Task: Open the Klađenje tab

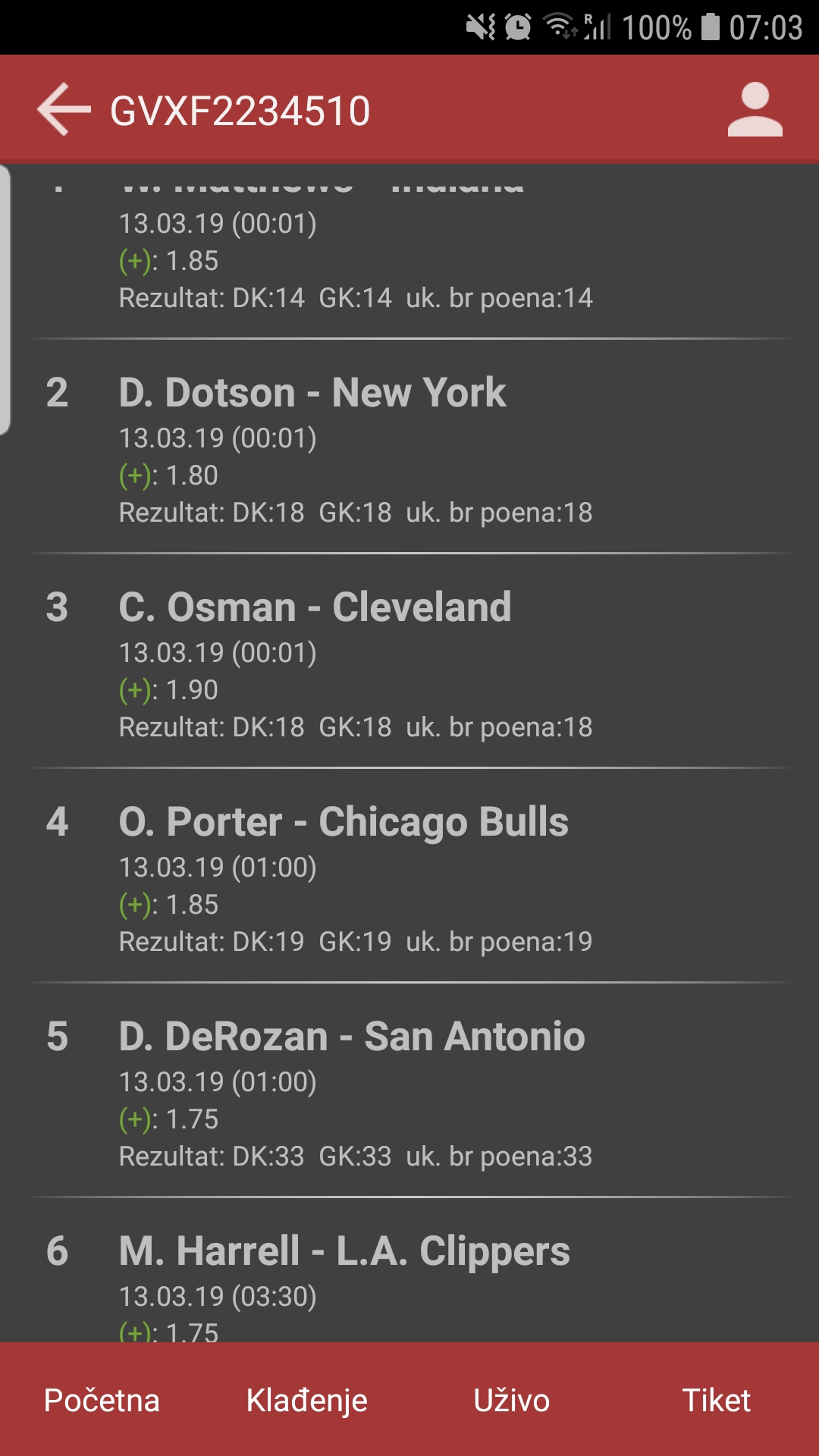Action: pyautogui.click(x=307, y=1401)
